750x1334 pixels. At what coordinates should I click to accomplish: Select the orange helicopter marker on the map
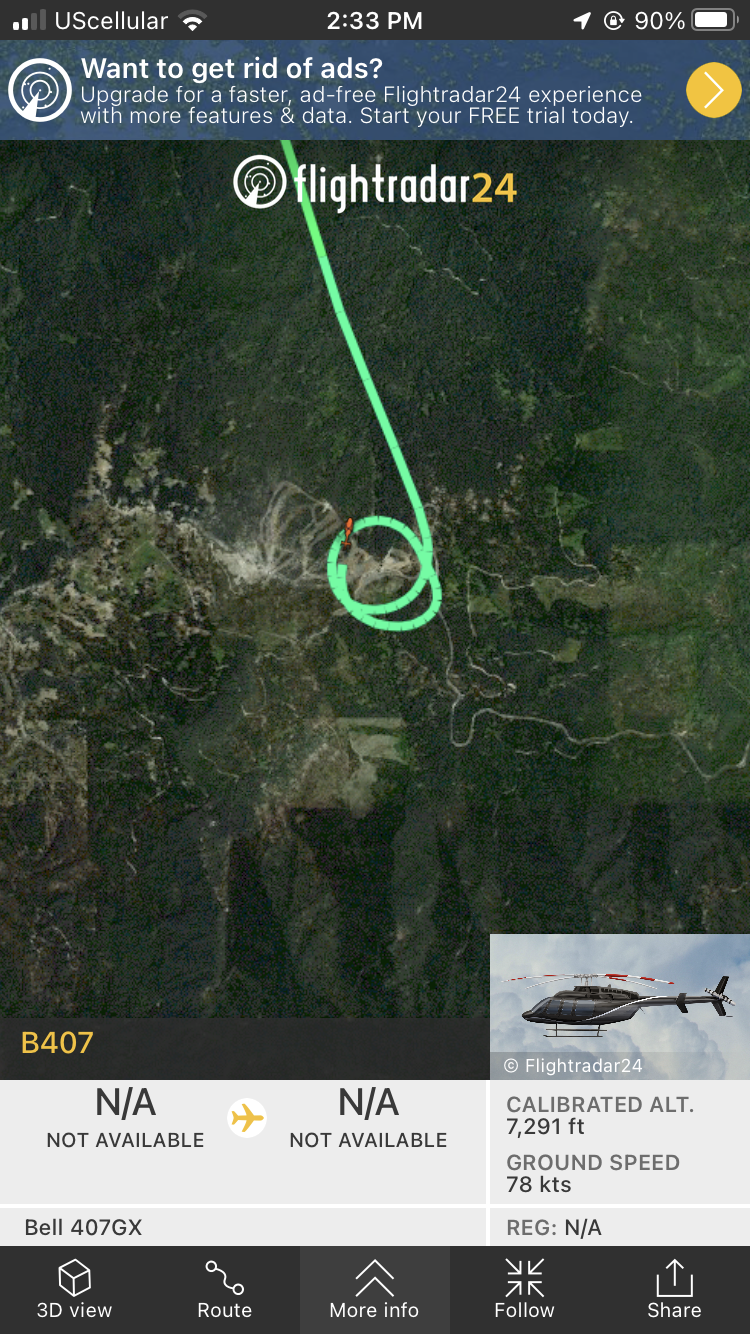[347, 532]
